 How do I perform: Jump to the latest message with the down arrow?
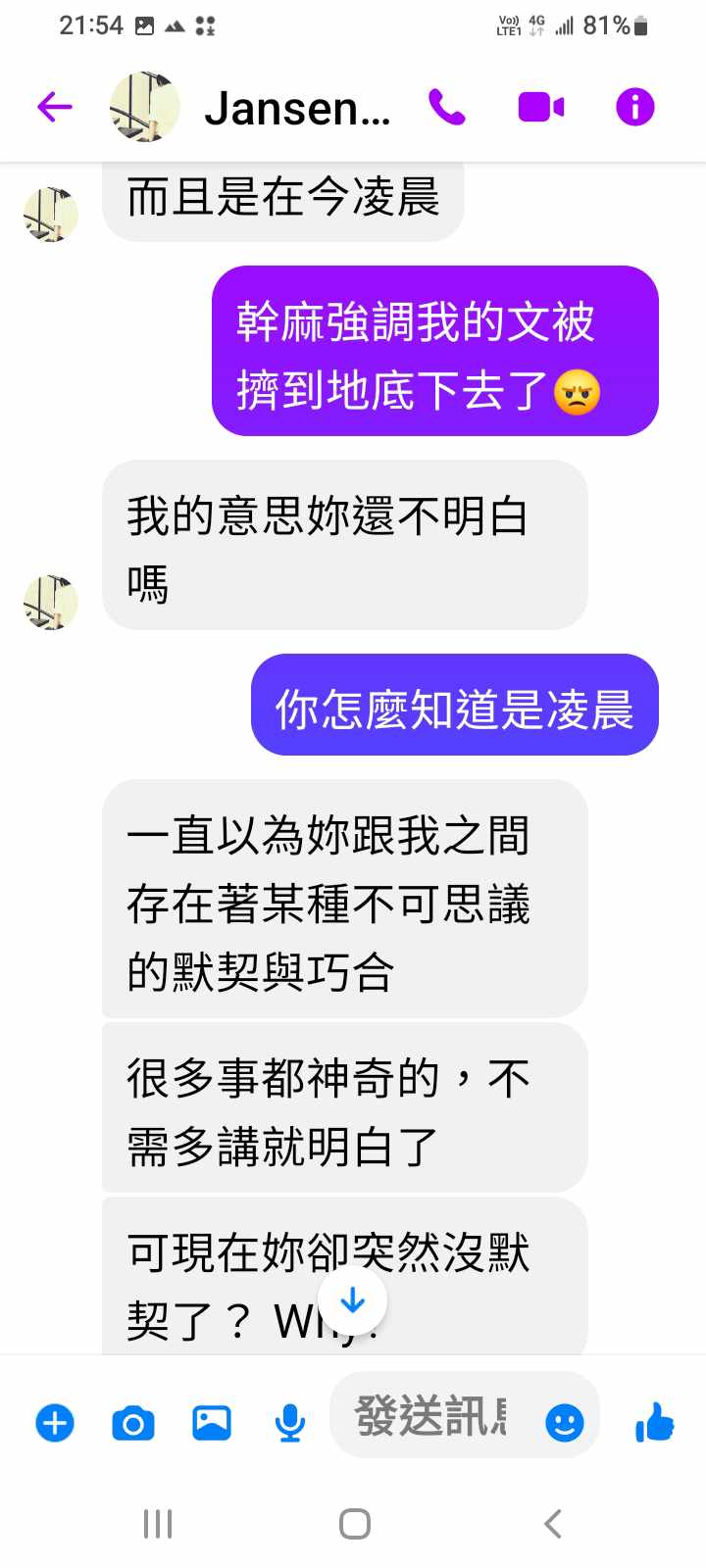[352, 1301]
